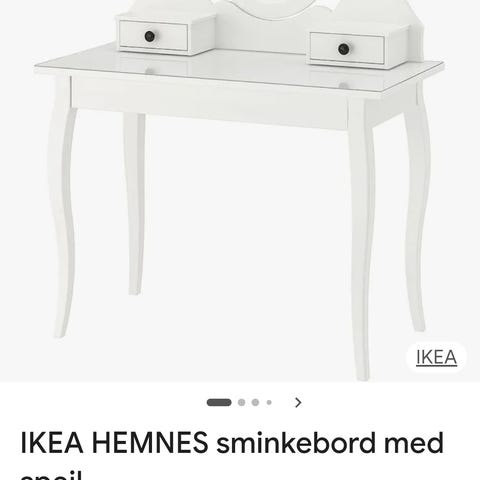Viewport: 480px width, 480px height.
Task: Open the HEMNES dressing table image
Action: click(x=240, y=191)
